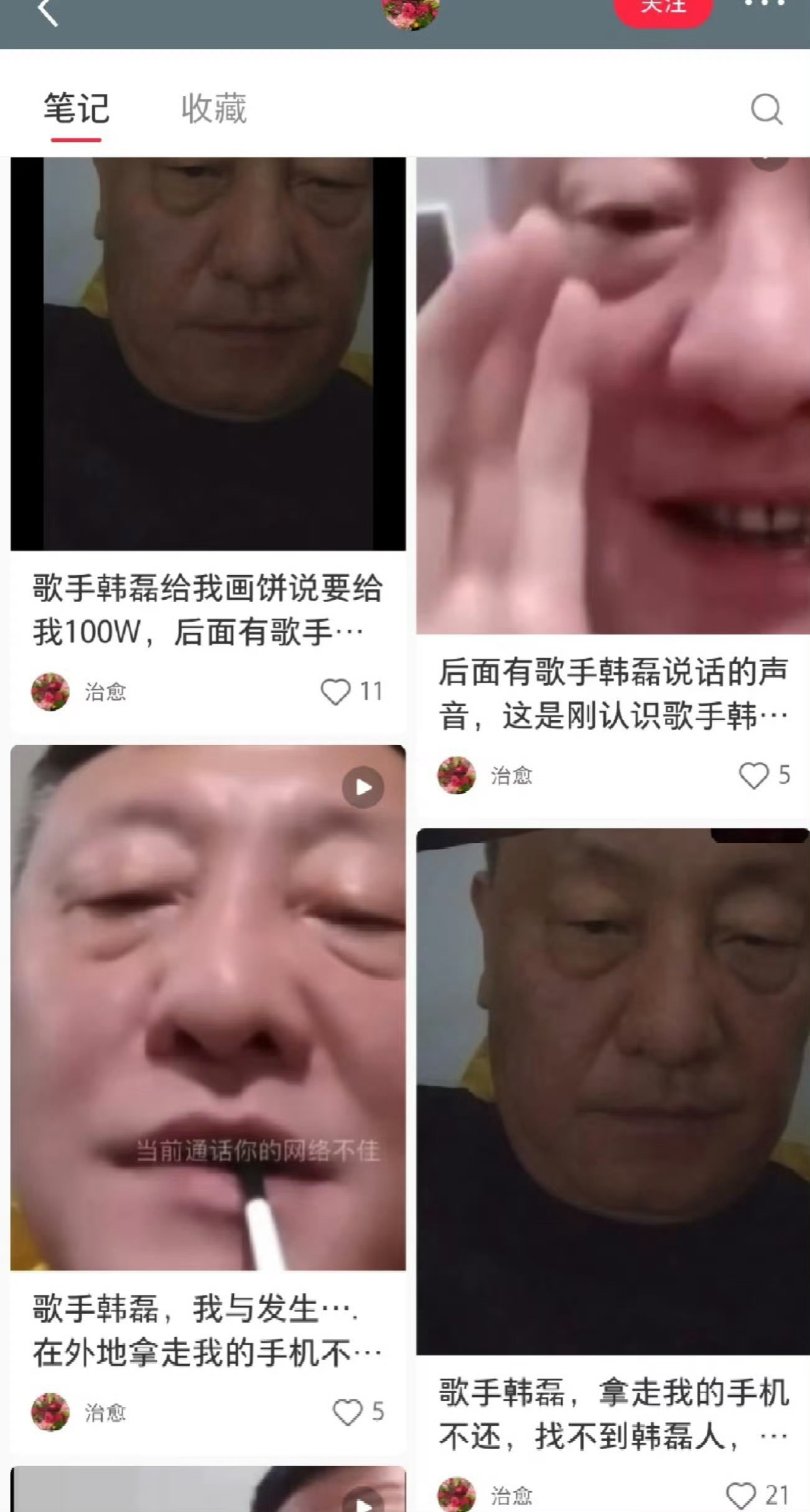
Task: Like the note titled 后面有歌手韩磊说话的声音
Action: [753, 776]
